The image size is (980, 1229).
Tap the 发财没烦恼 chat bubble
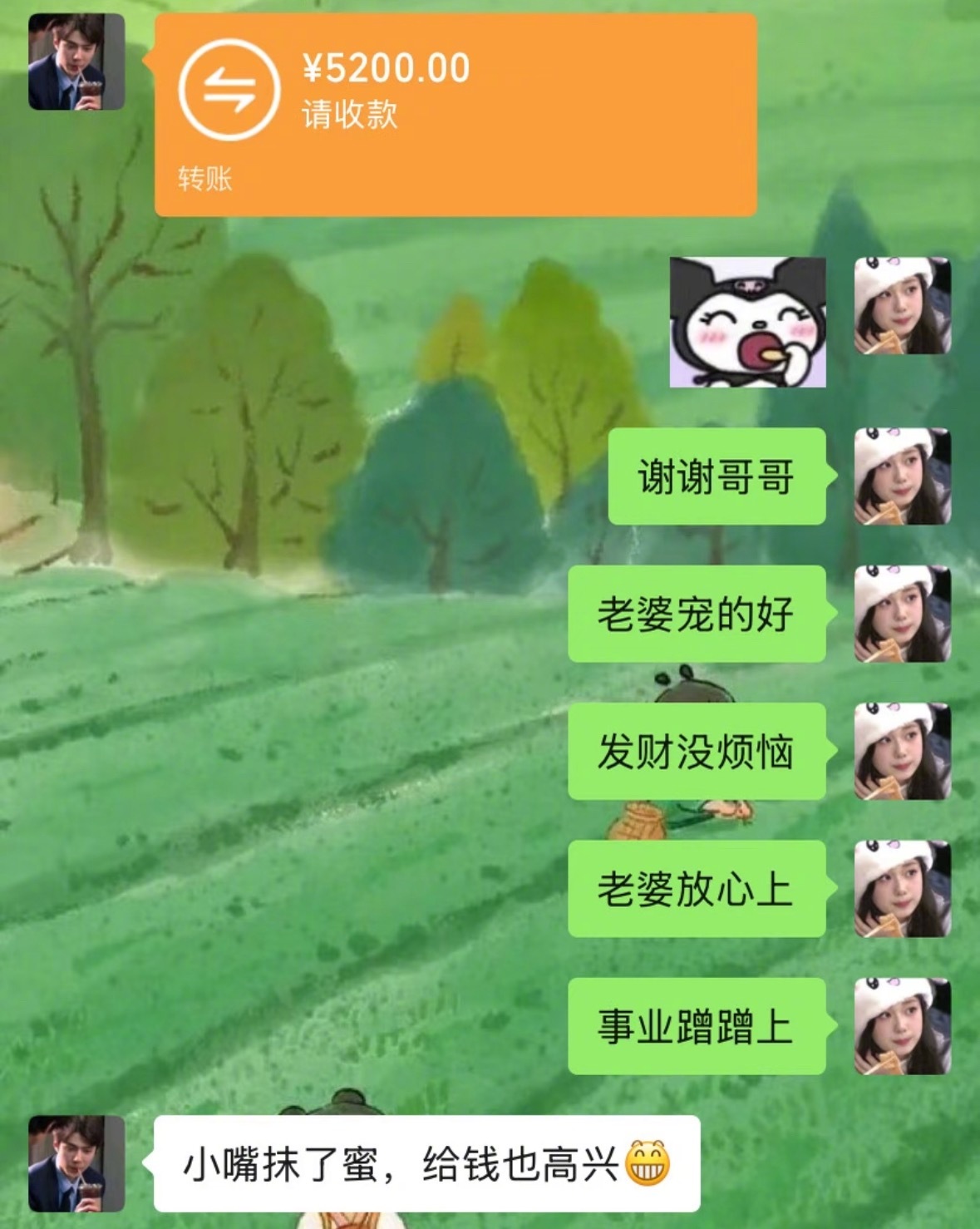click(x=698, y=752)
